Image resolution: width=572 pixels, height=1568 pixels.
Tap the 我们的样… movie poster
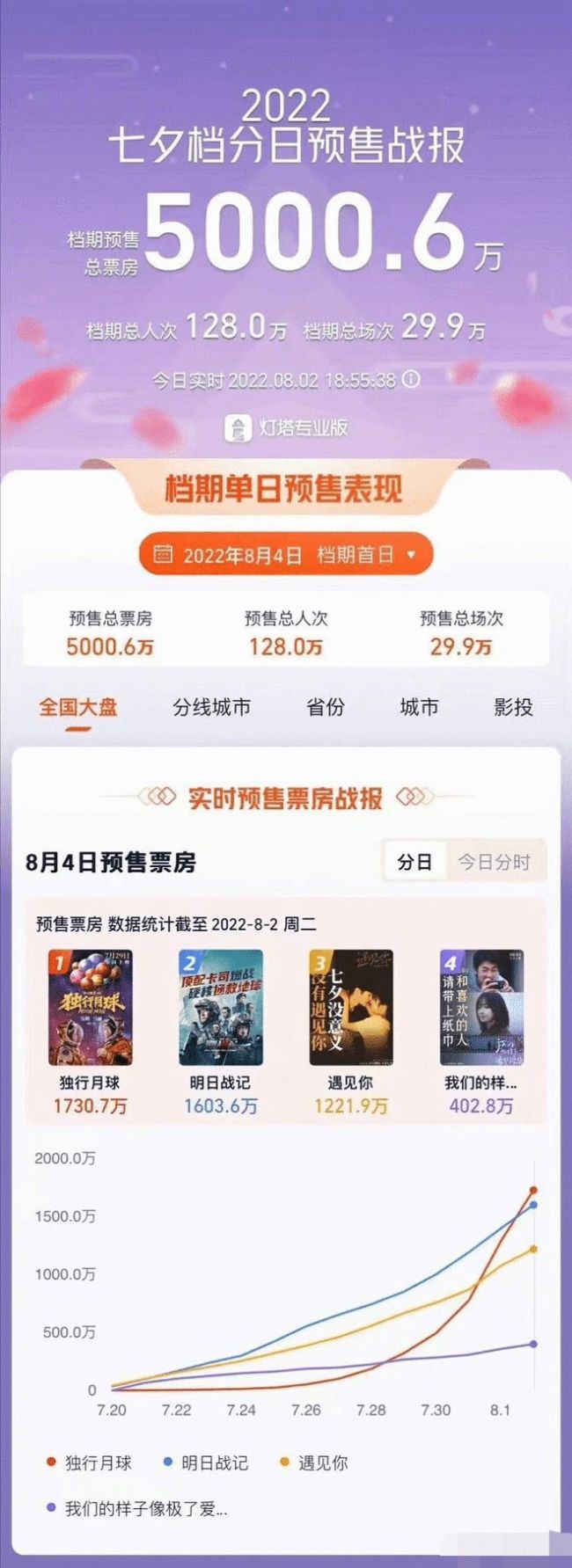pos(480,1008)
